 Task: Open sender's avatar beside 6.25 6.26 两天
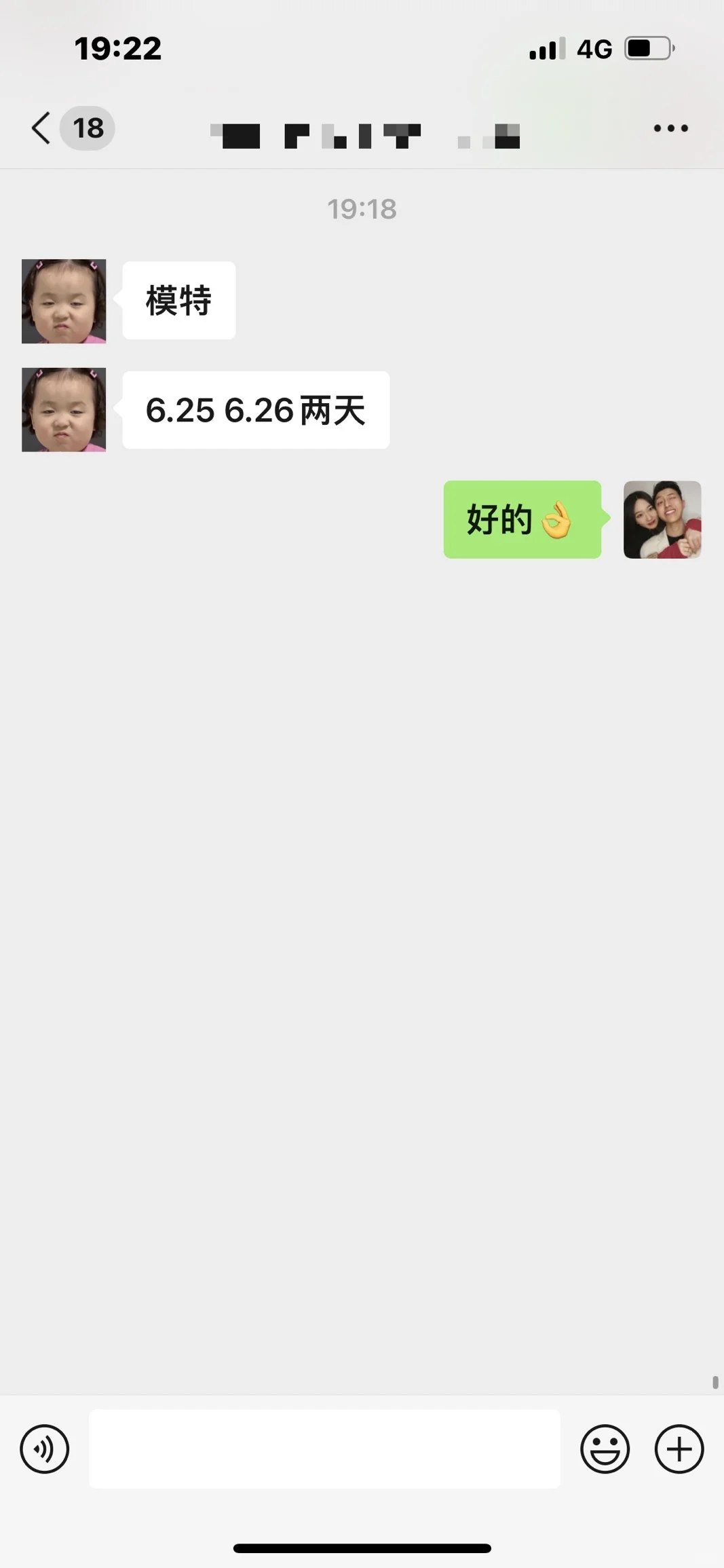(x=64, y=410)
